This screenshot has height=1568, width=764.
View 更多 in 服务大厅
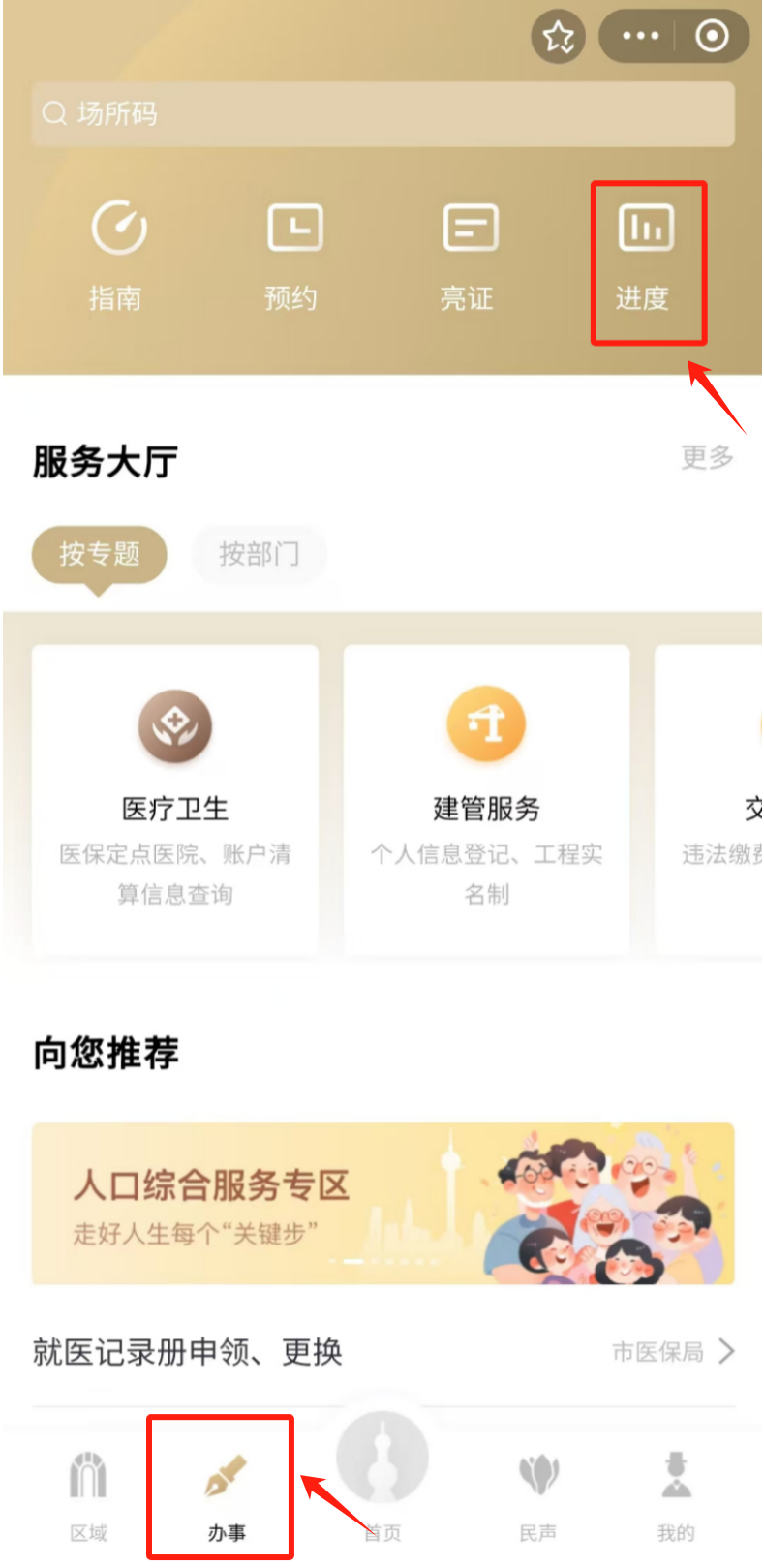(707, 457)
